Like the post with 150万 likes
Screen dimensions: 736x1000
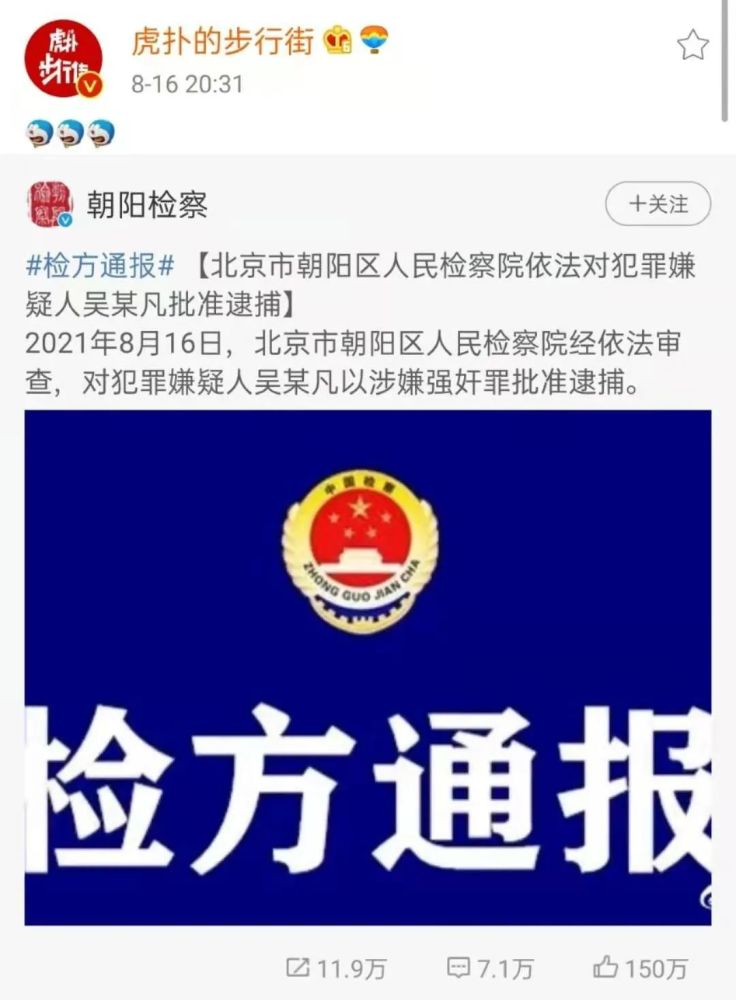(x=640, y=967)
